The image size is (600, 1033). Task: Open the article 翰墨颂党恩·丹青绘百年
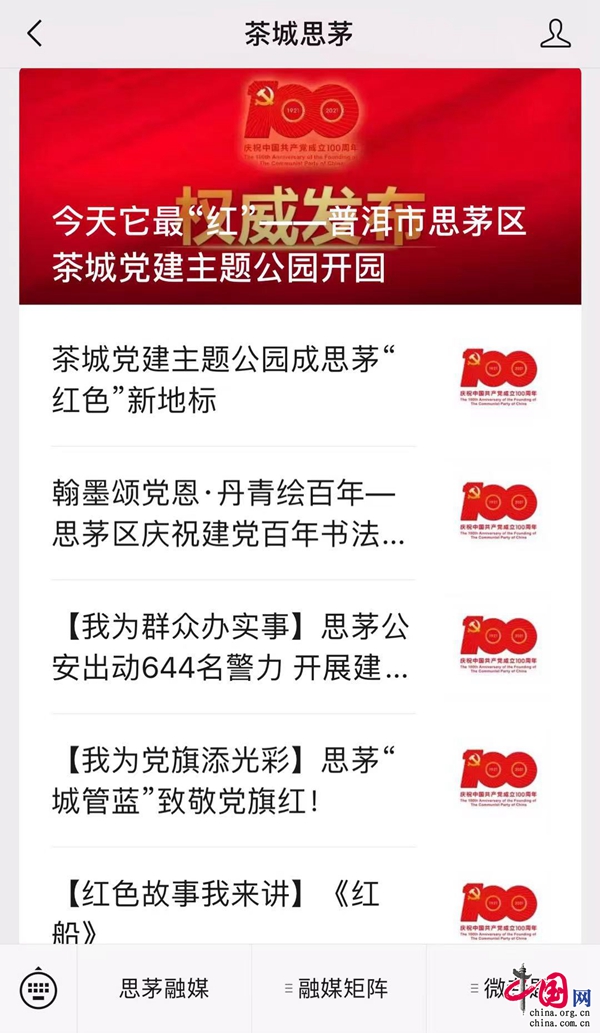click(300, 514)
